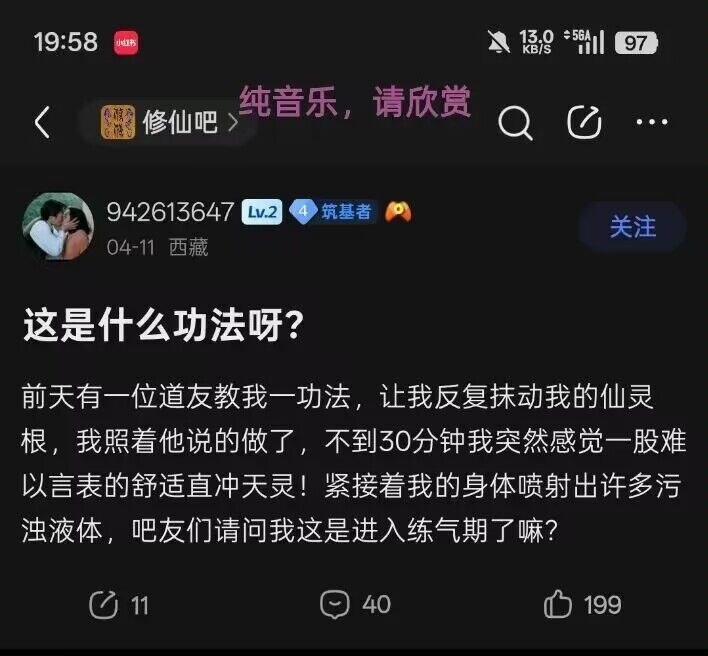
Task: Share this post via the top share icon
Action: pos(584,123)
